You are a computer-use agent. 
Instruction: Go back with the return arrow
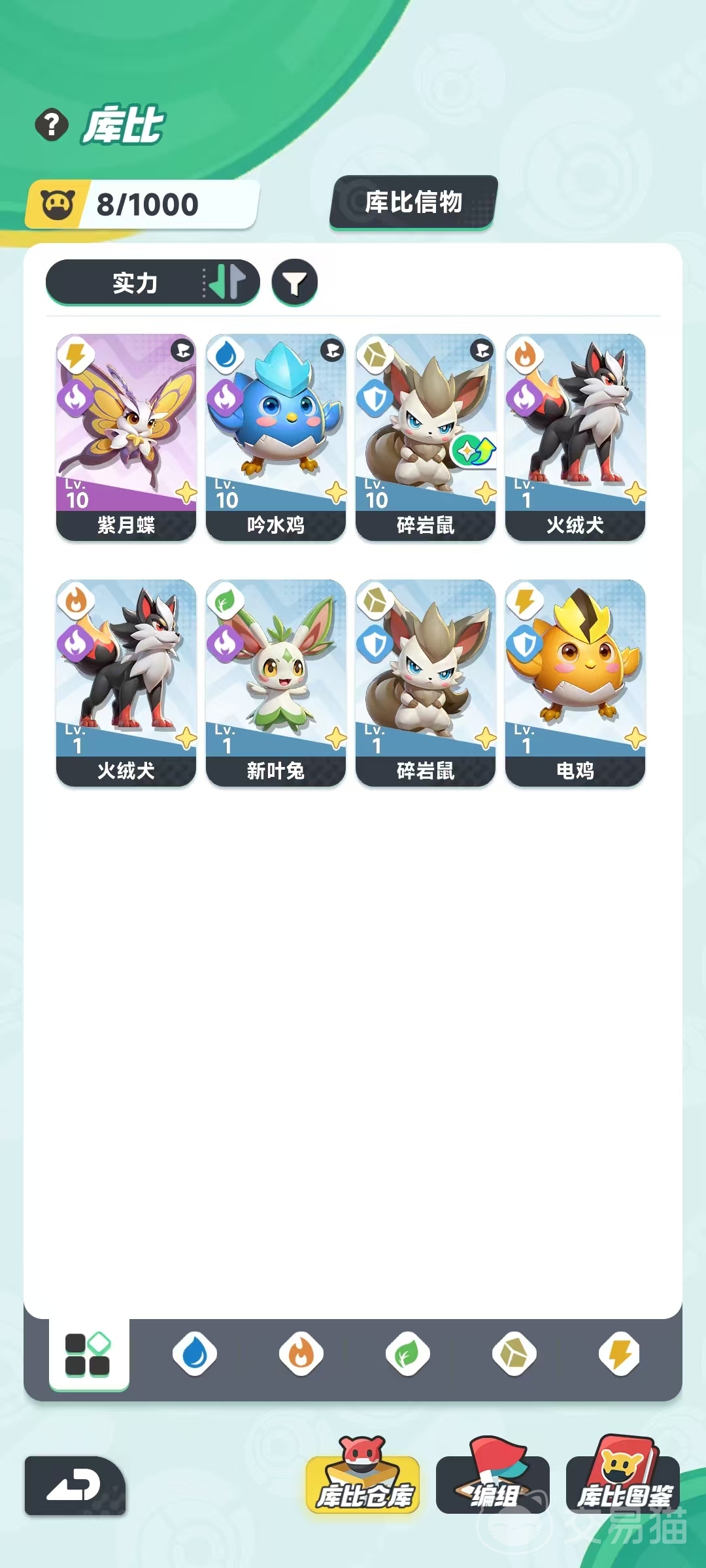pyautogui.click(x=75, y=1486)
